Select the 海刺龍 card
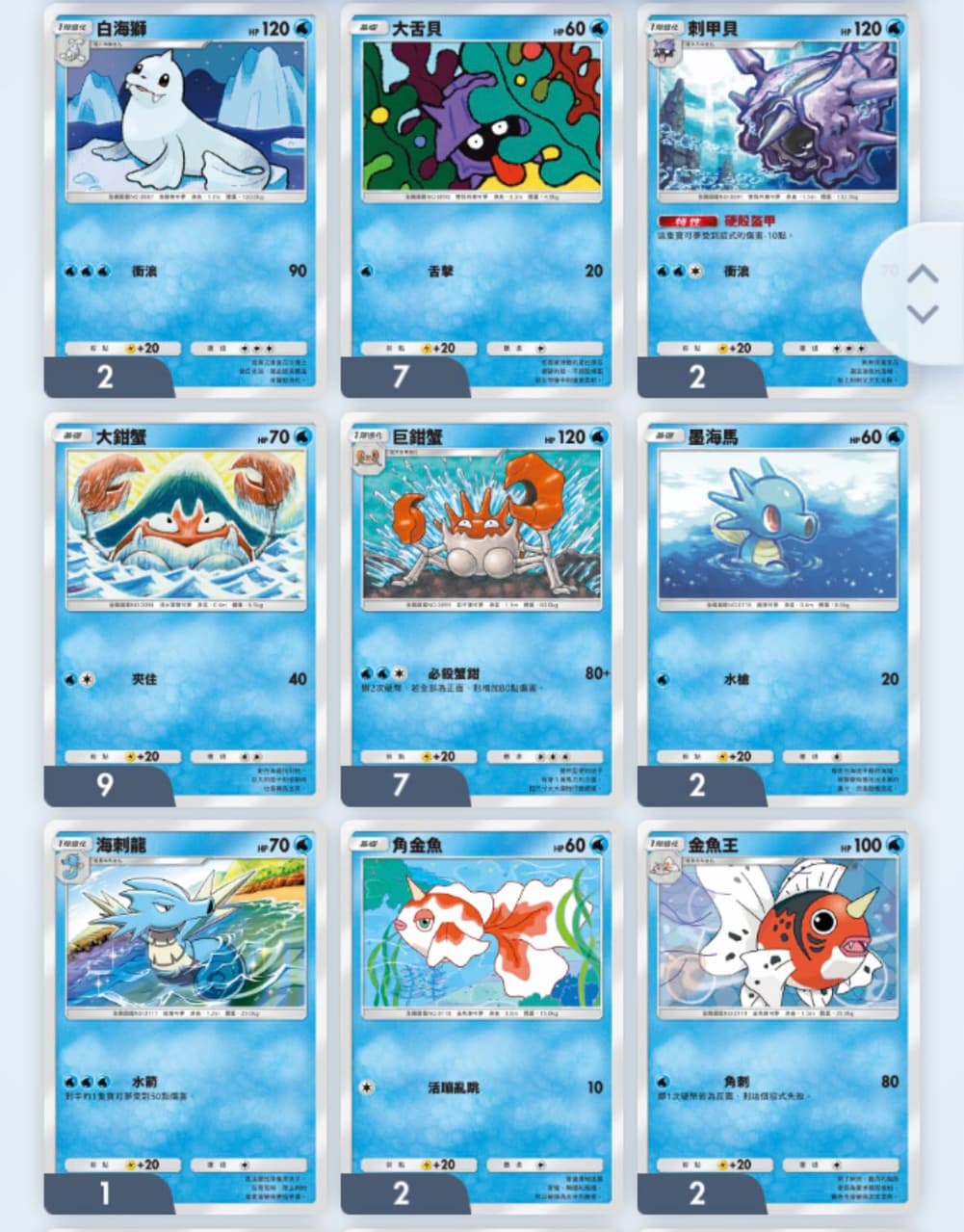The width and height of the screenshot is (964, 1232). coord(186,1017)
